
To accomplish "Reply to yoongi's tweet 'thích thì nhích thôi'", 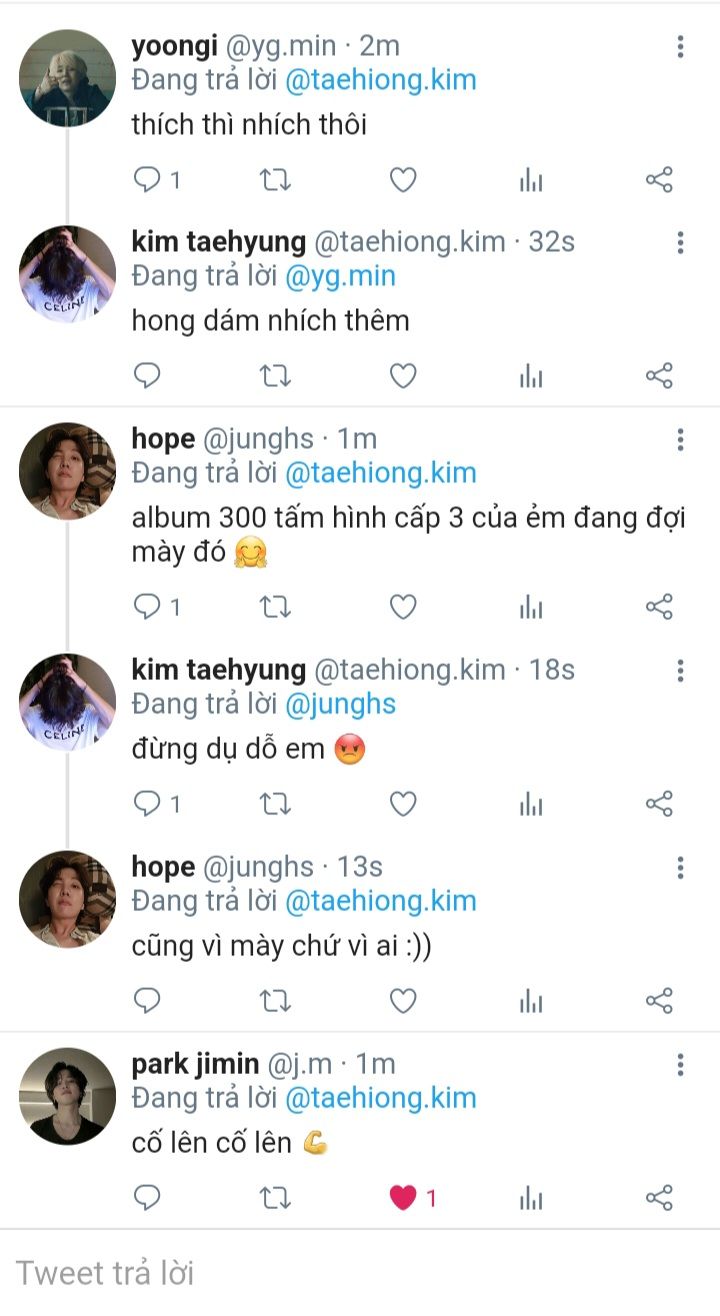I will tap(148, 180).
